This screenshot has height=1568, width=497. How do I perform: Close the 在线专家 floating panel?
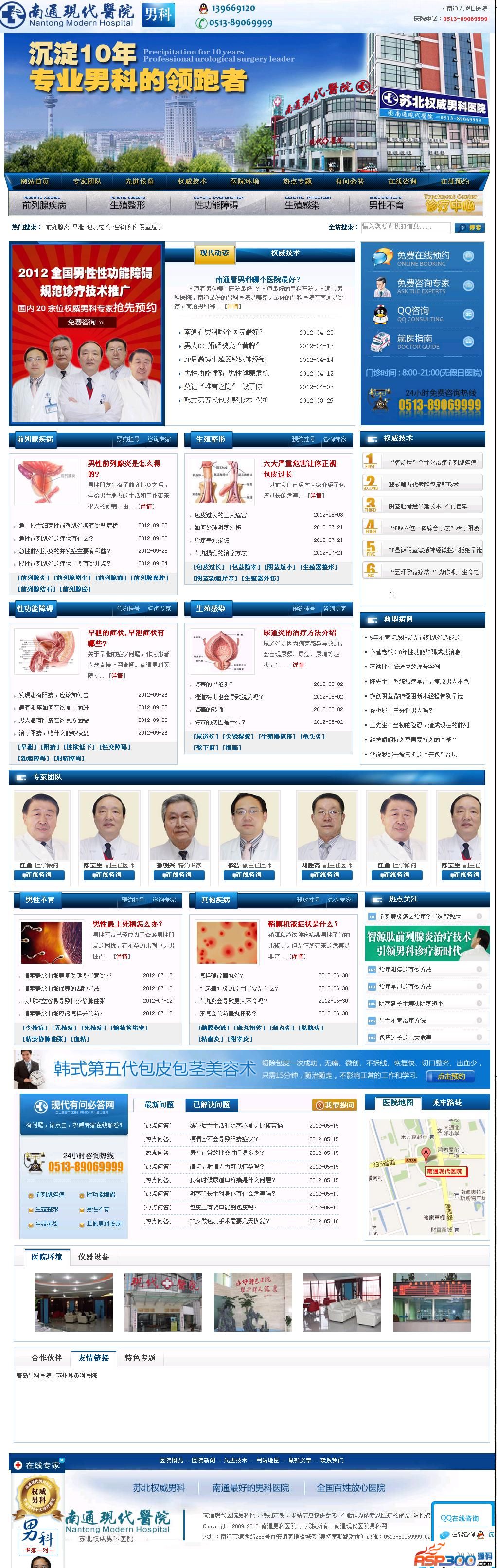61,1460
